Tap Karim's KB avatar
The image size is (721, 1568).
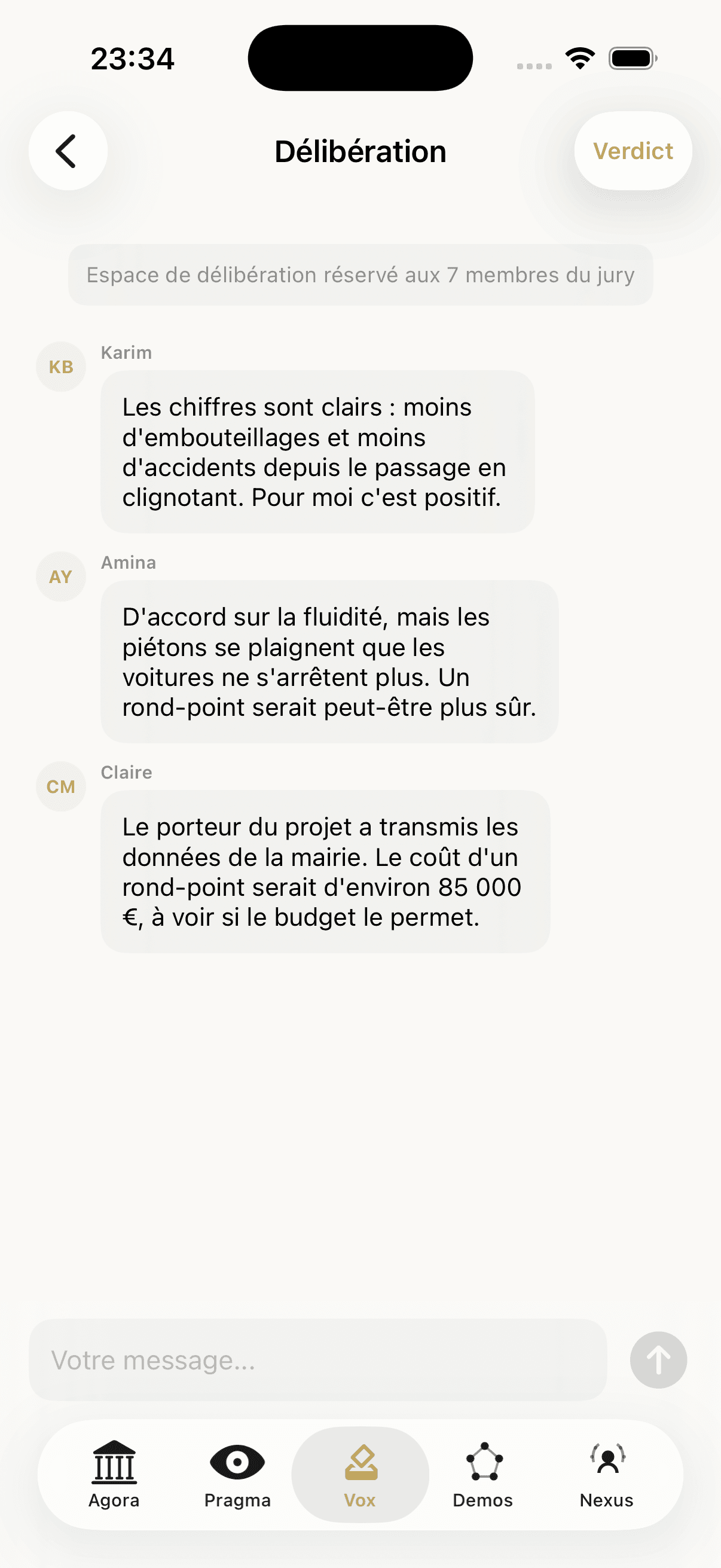pyautogui.click(x=60, y=366)
